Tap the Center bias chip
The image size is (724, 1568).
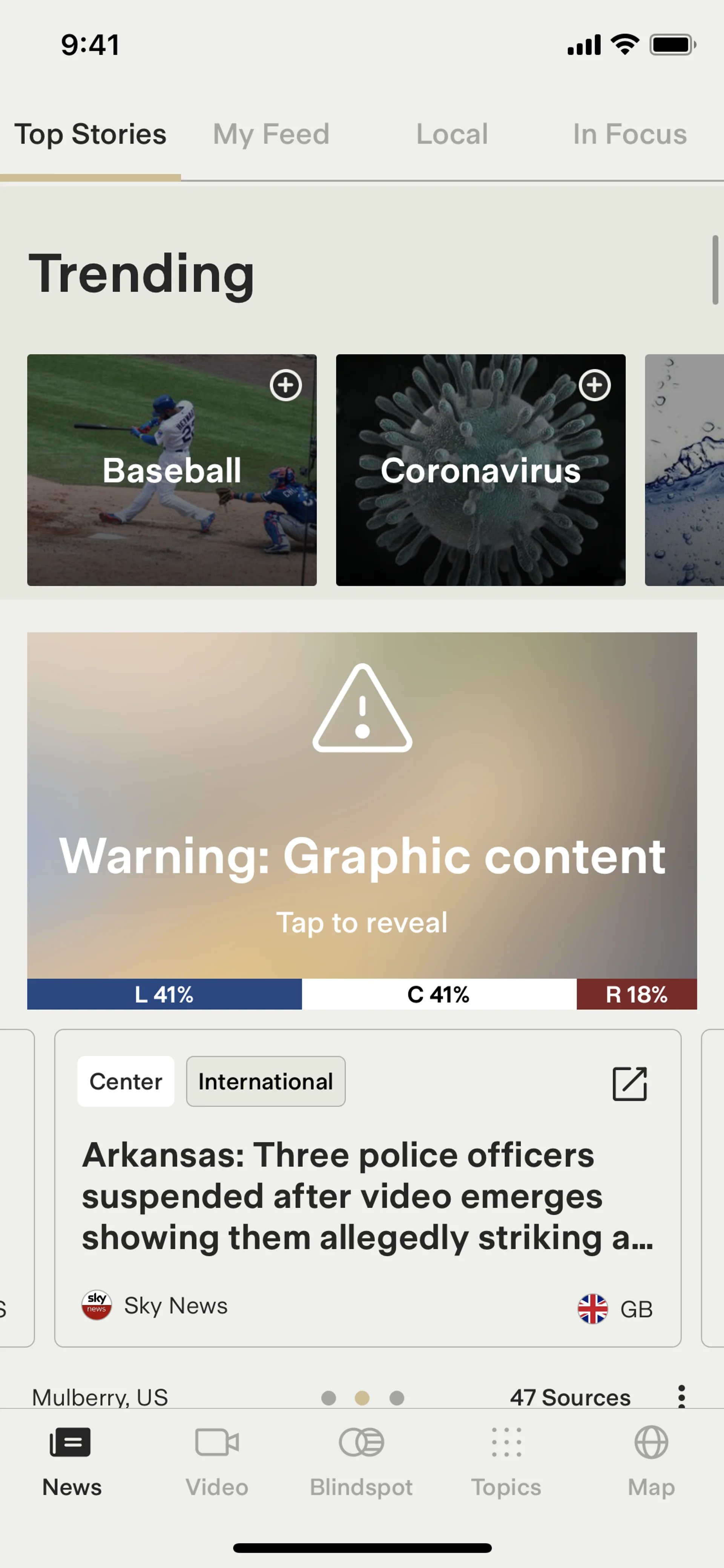[125, 1082]
